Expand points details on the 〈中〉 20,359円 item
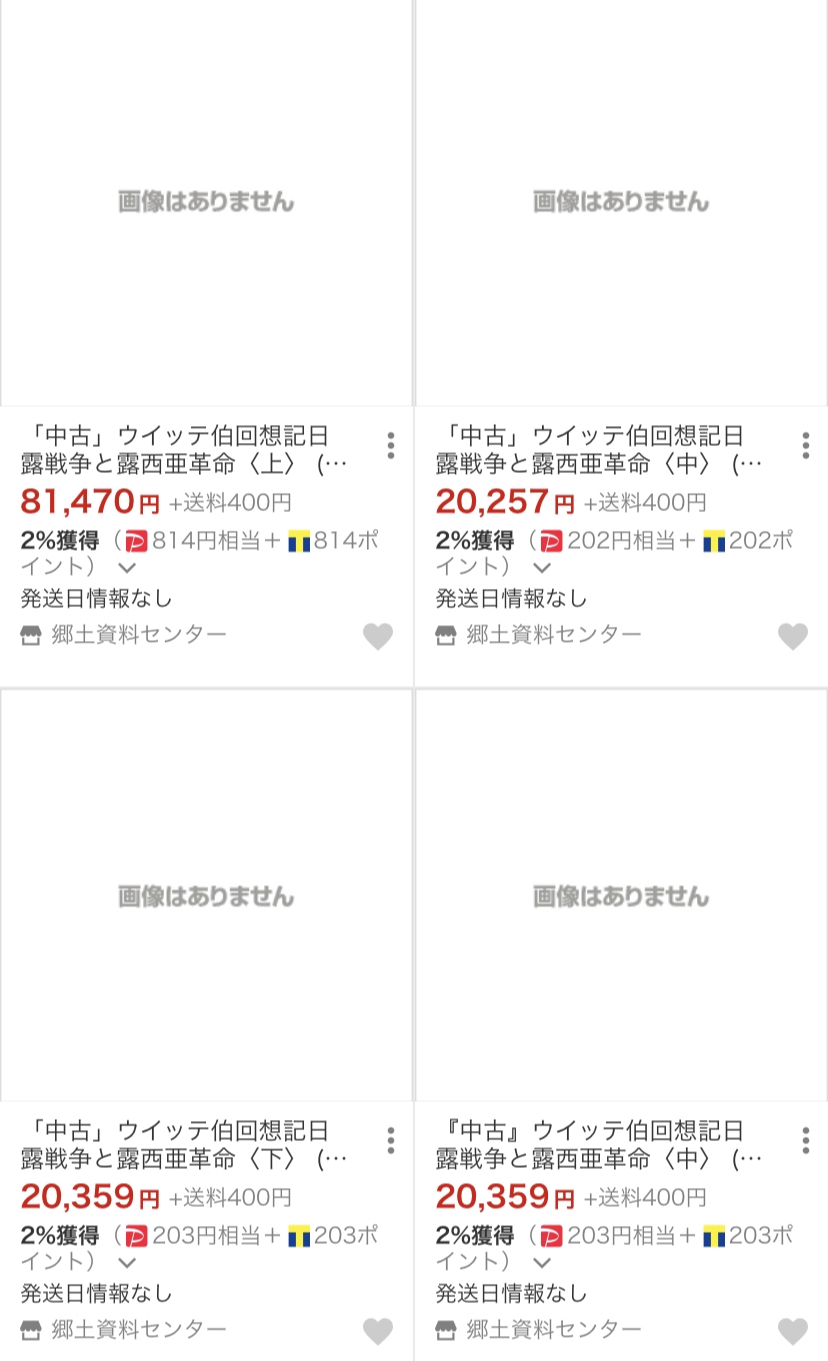 point(542,1262)
